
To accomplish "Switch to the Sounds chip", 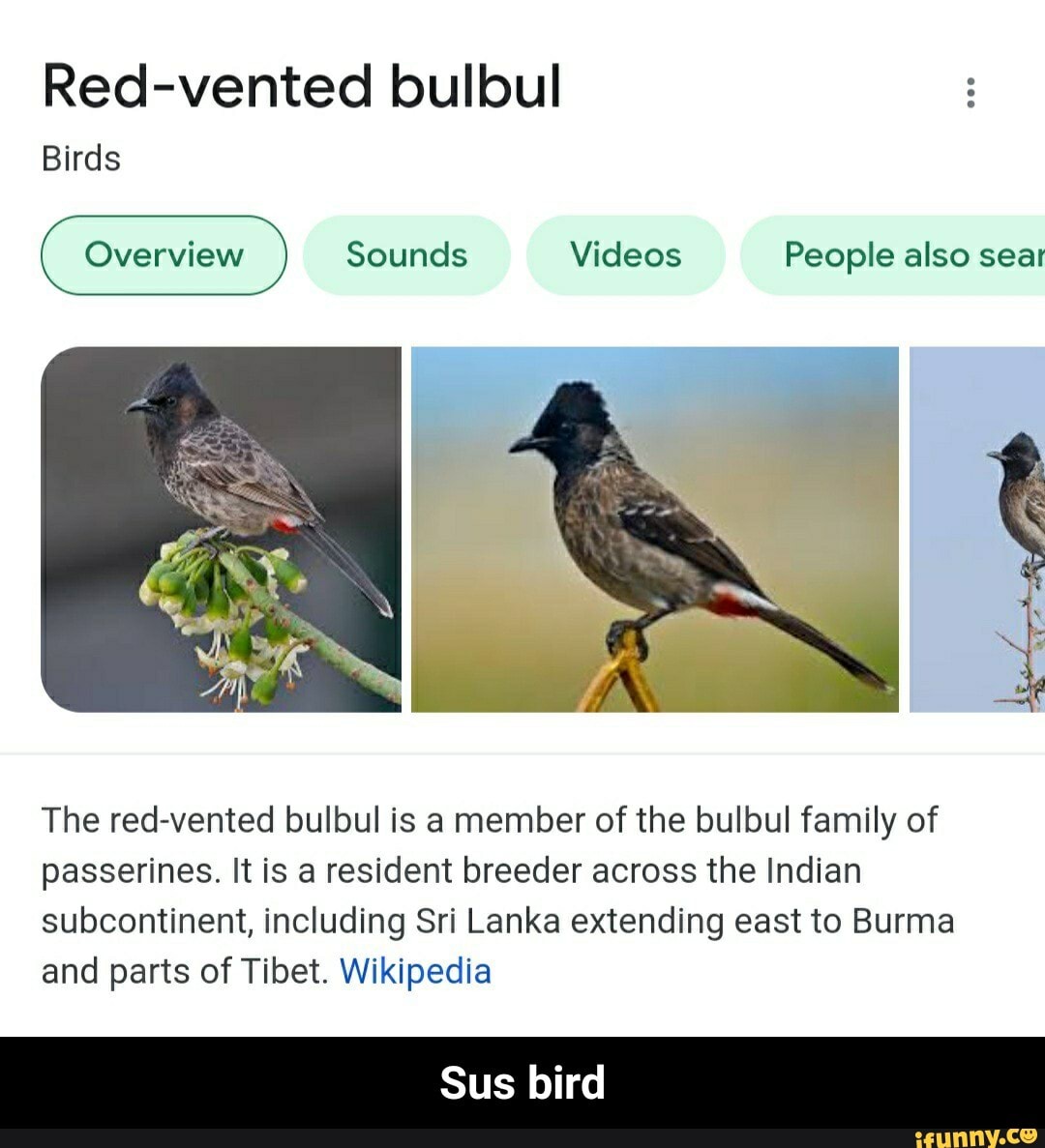I will (406, 255).
